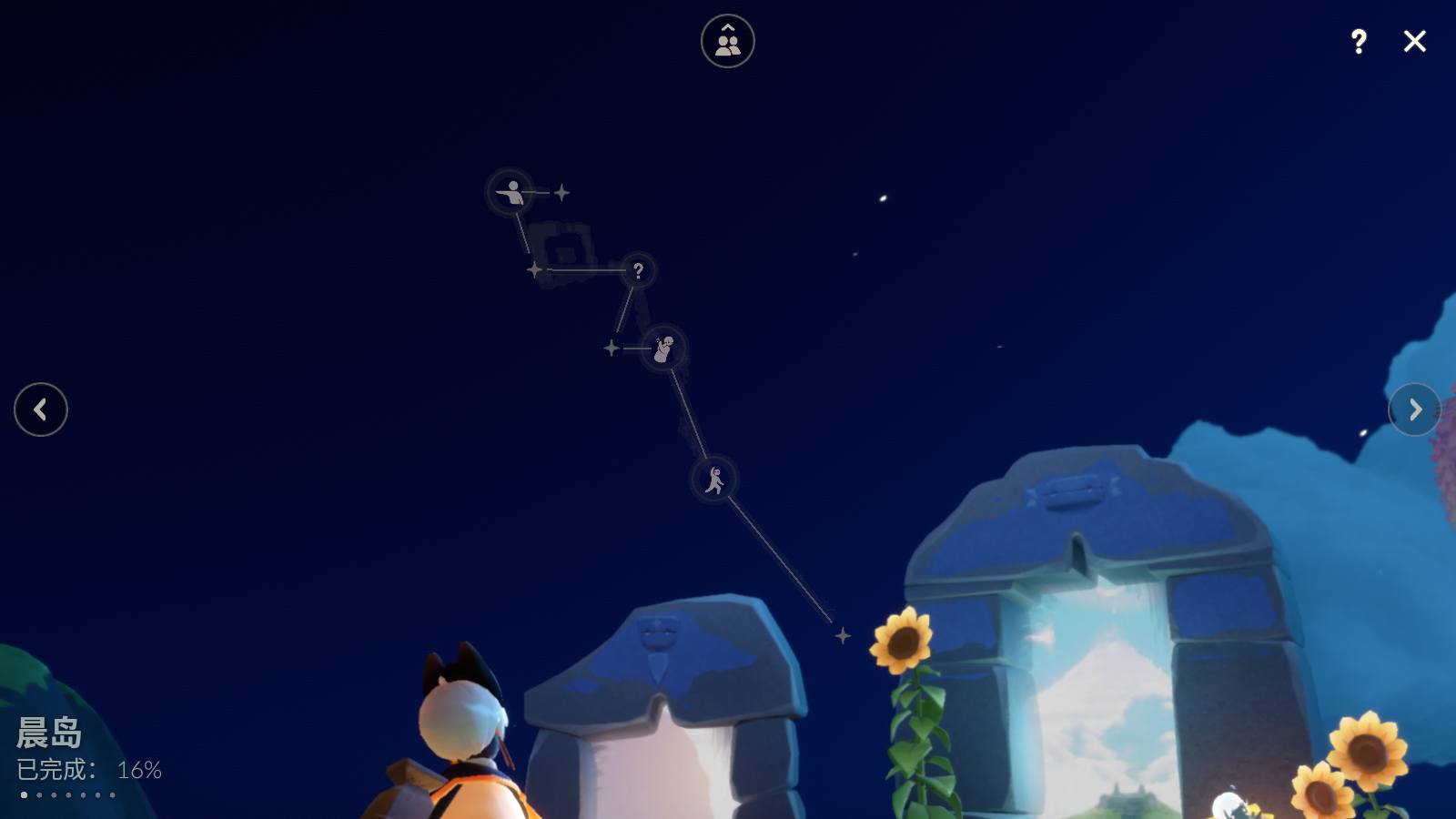This screenshot has height=819, width=1456.
Task: Select the pointing spirit node
Action: (x=511, y=192)
